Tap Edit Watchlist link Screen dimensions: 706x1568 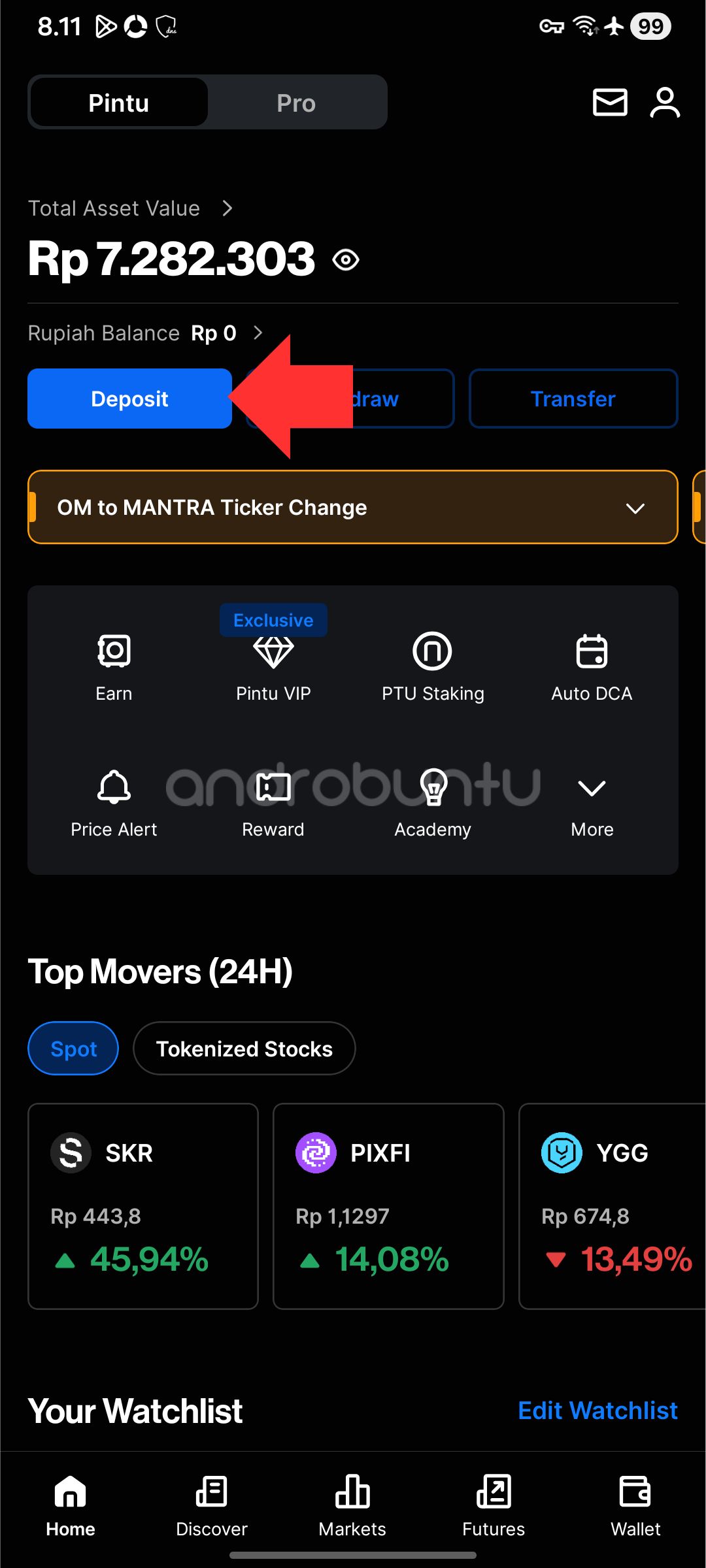pos(597,1411)
